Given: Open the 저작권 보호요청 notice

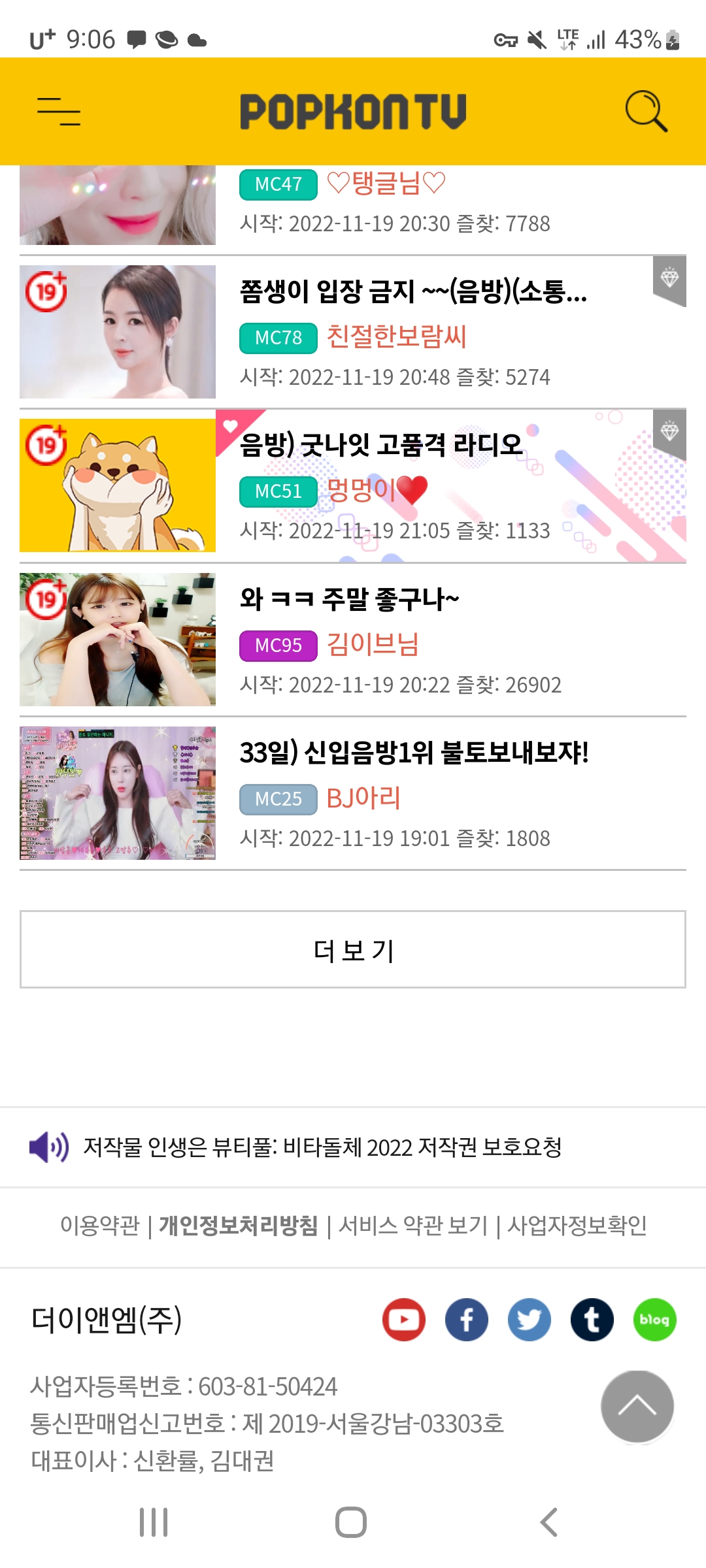Looking at the screenshot, I should tap(322, 1147).
